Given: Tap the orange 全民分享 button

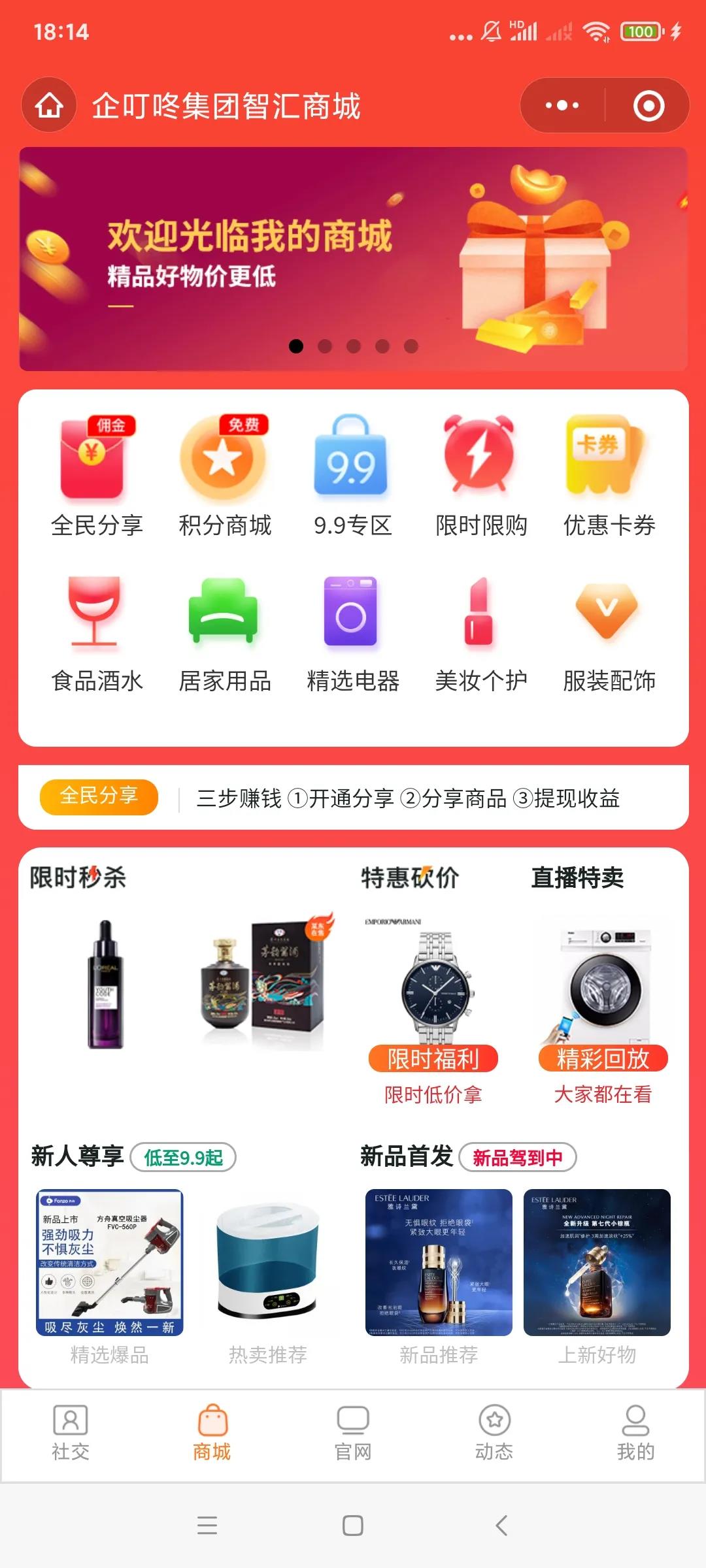Looking at the screenshot, I should [x=99, y=796].
